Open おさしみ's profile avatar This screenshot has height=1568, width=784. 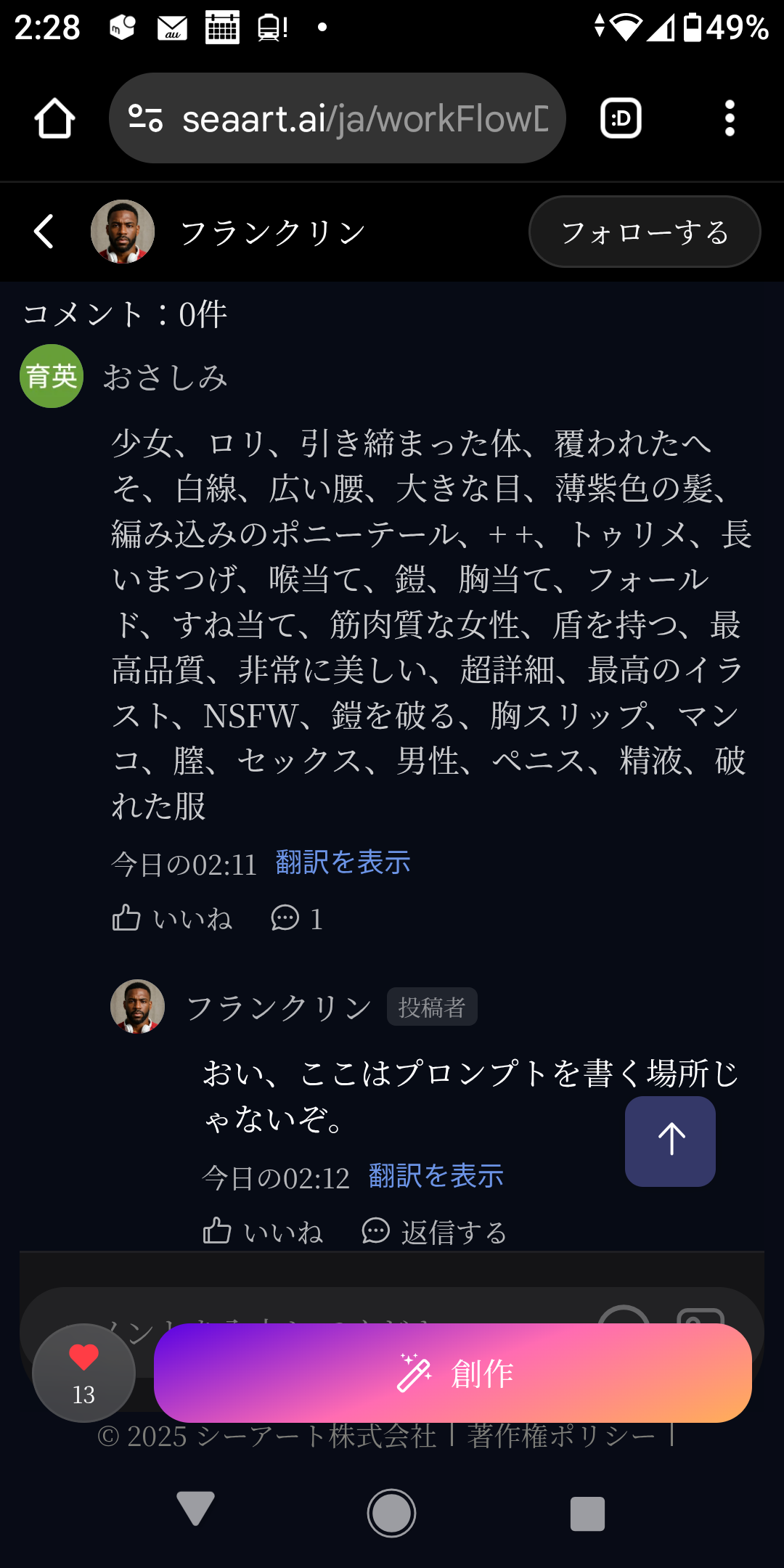[51, 376]
